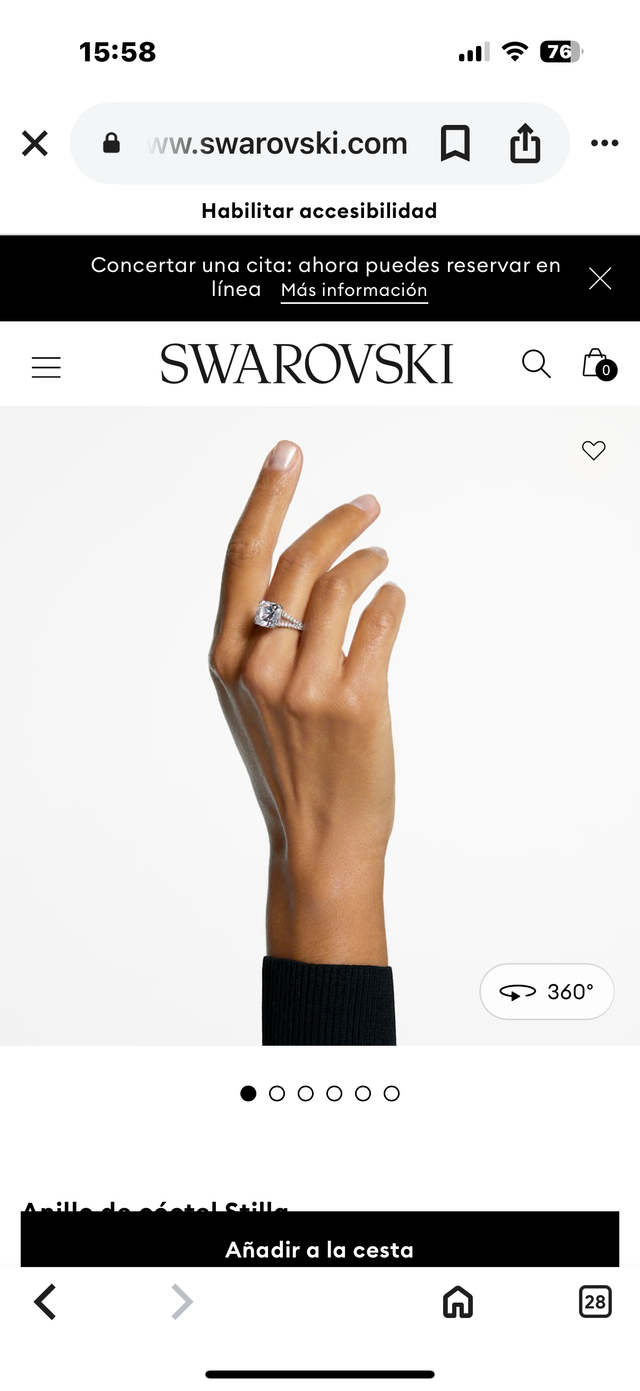This screenshot has width=640, height=1391.
Task: Bookmark this page in the browser
Action: point(455,144)
